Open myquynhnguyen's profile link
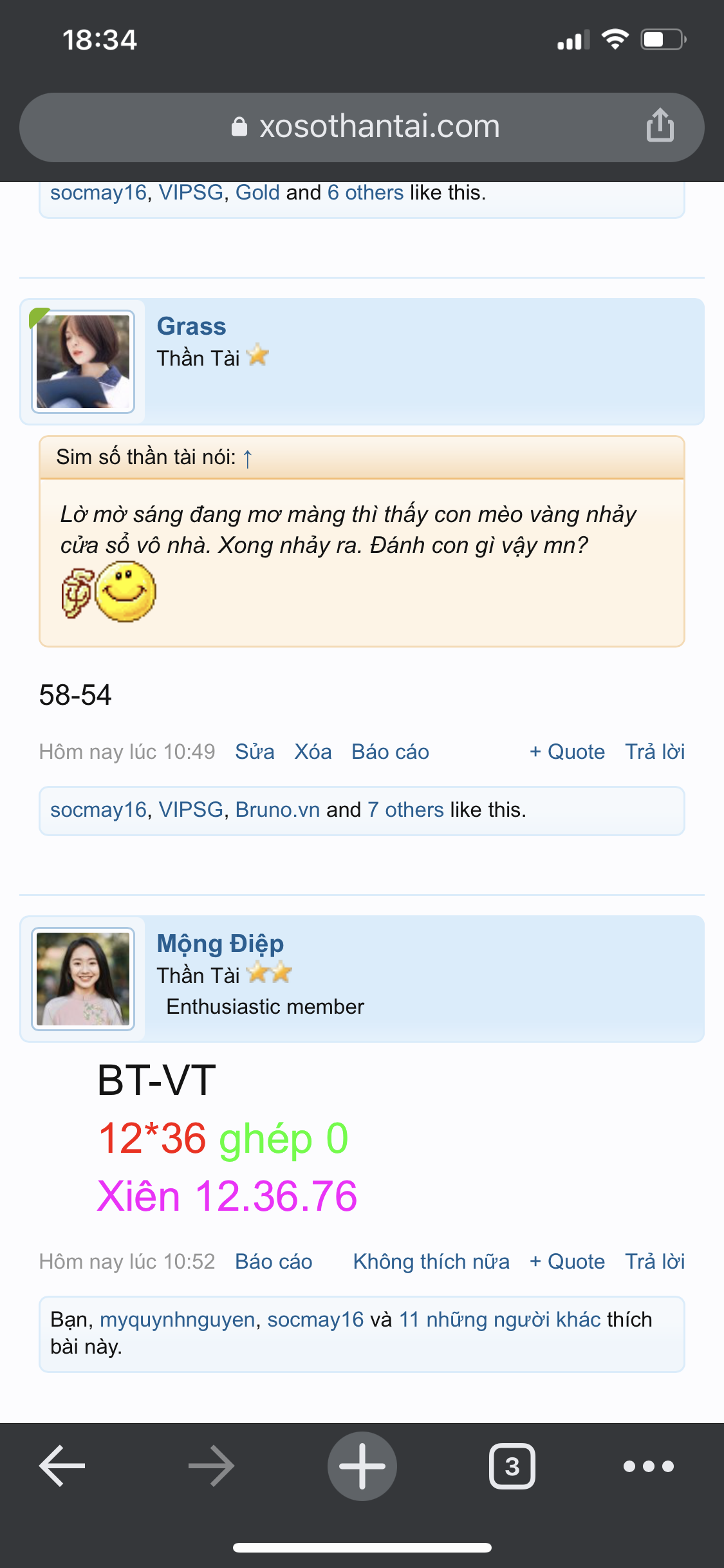The width and height of the screenshot is (724, 1568). point(178,1320)
